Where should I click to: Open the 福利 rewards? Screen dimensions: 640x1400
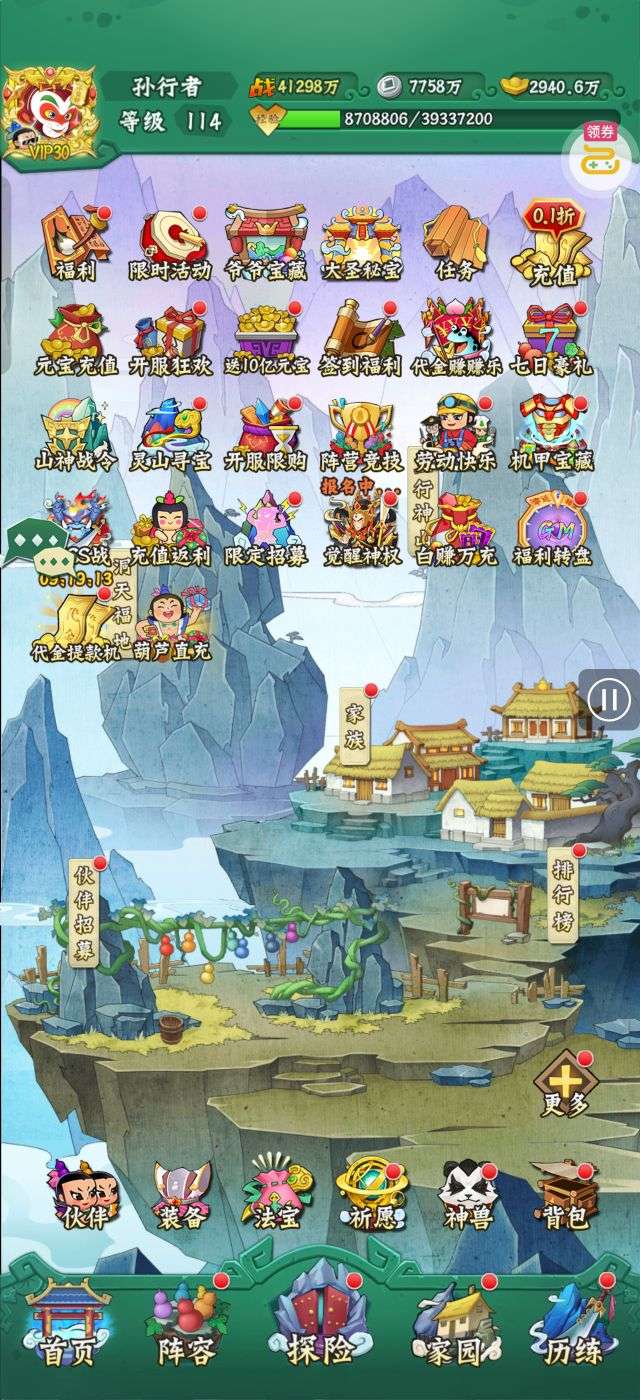tap(75, 245)
